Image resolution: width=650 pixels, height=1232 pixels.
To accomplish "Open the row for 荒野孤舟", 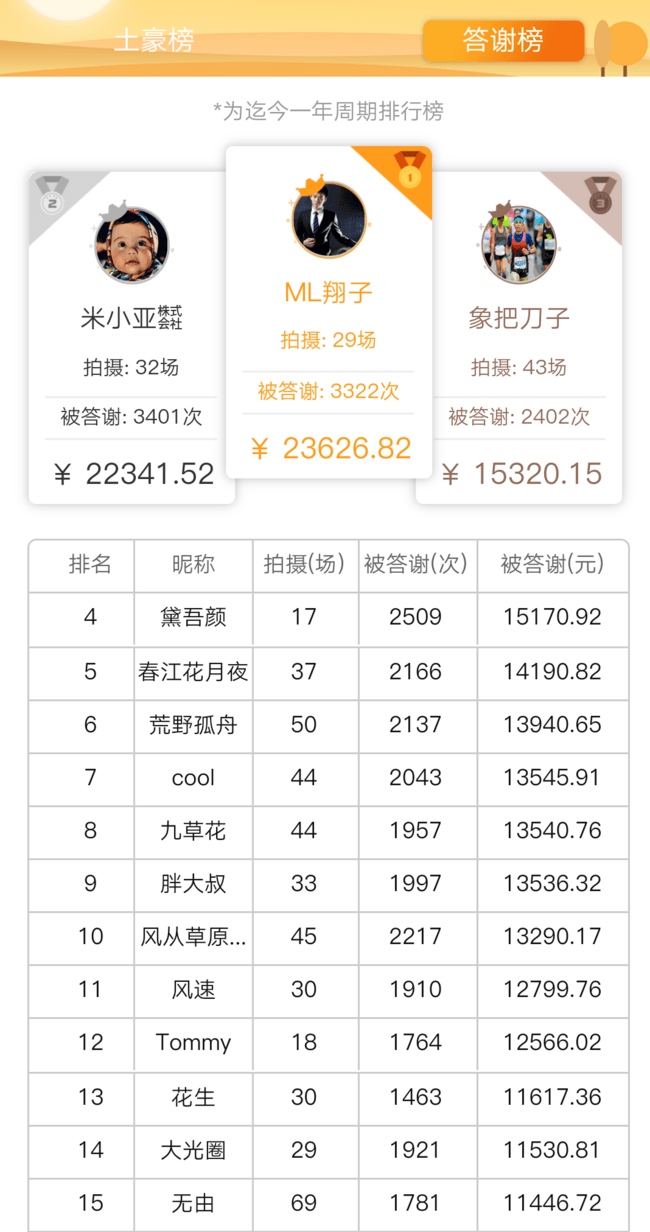I will click(328, 725).
